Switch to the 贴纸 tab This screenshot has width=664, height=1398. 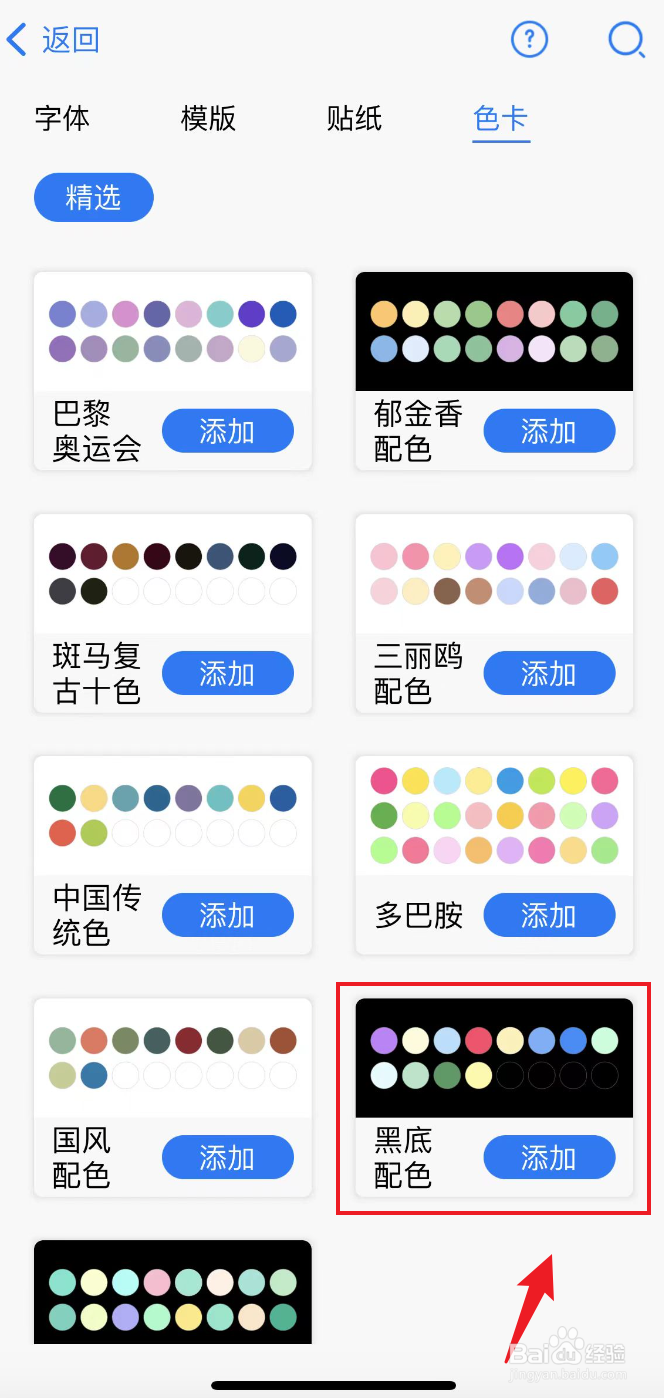click(x=354, y=118)
